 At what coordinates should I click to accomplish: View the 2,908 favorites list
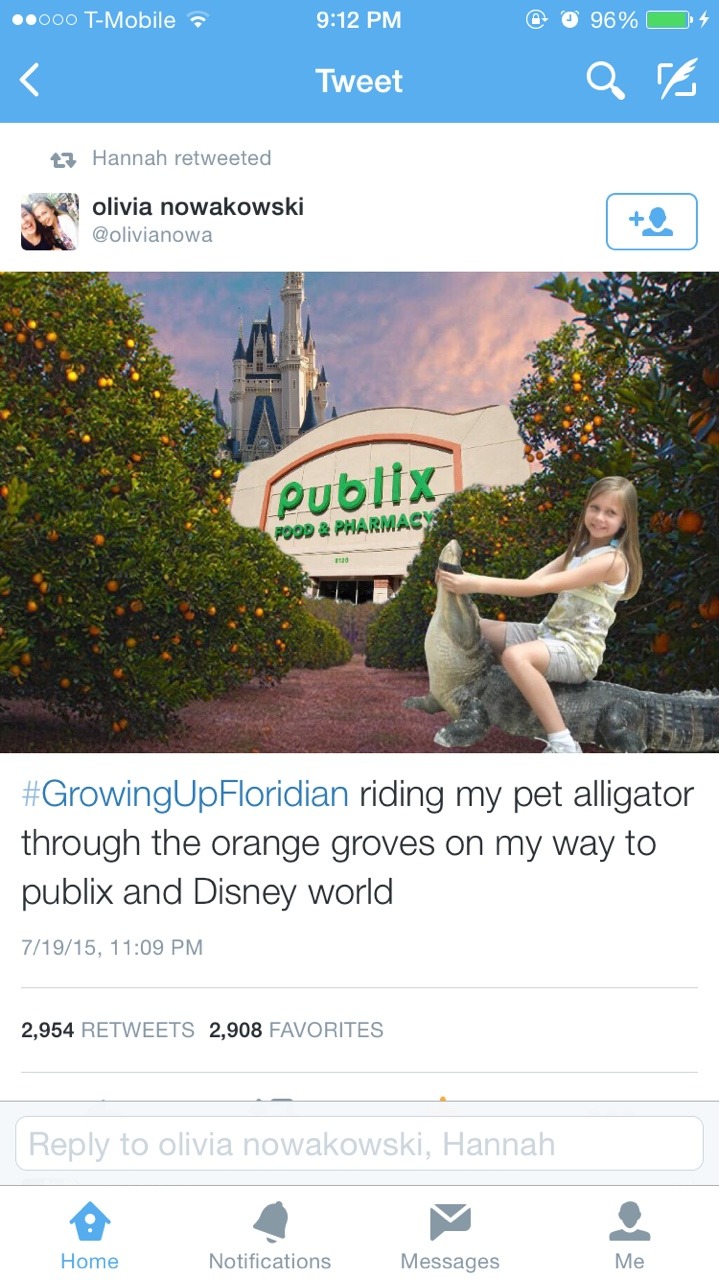tap(296, 1030)
